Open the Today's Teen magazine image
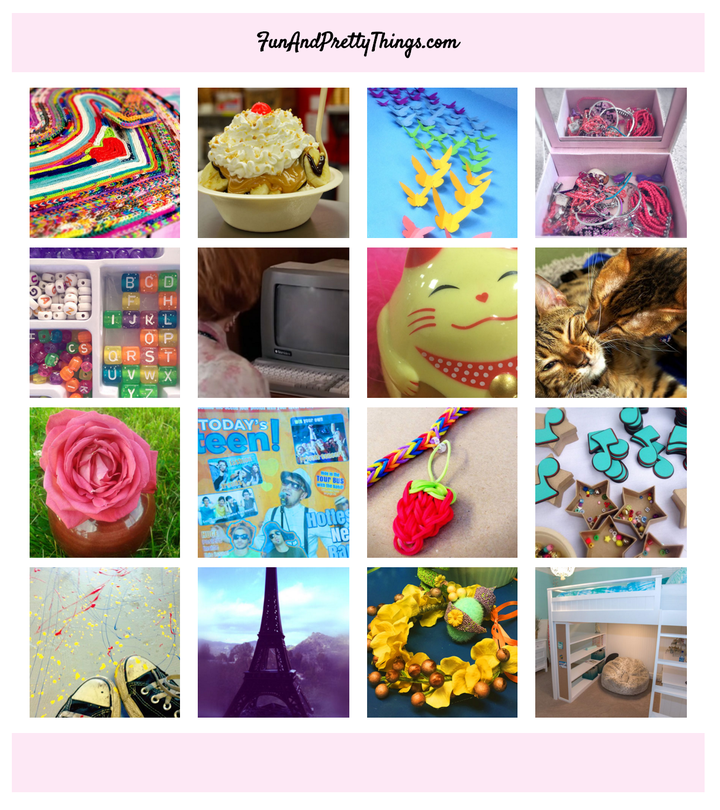 click(273, 482)
